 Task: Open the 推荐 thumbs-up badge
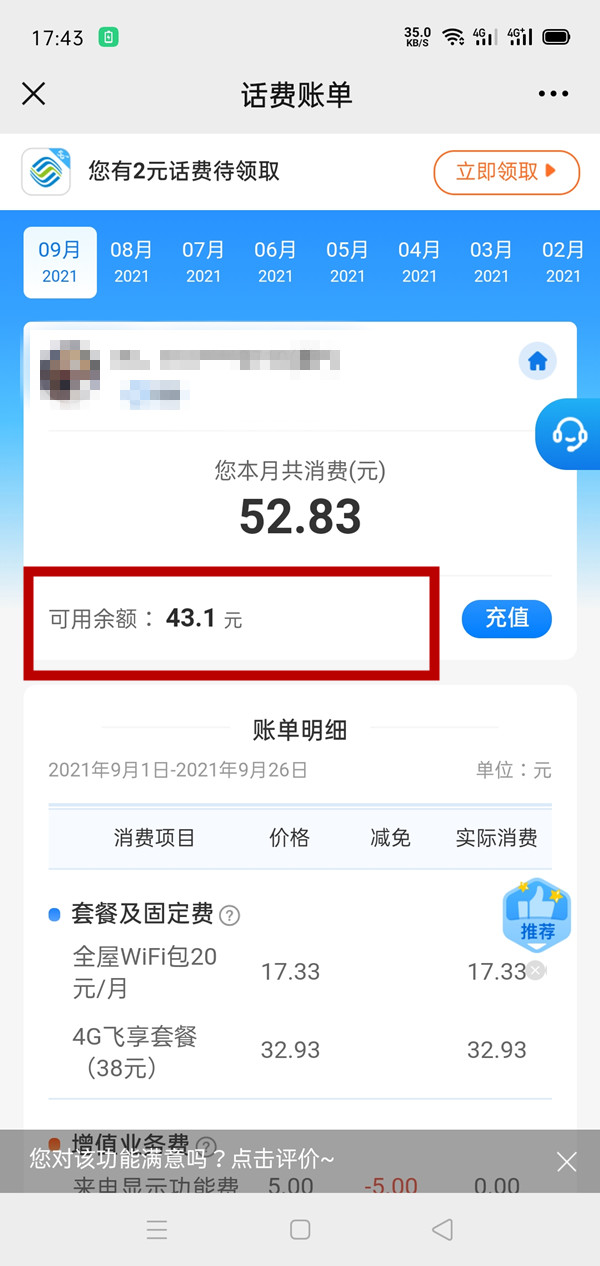tap(536, 915)
